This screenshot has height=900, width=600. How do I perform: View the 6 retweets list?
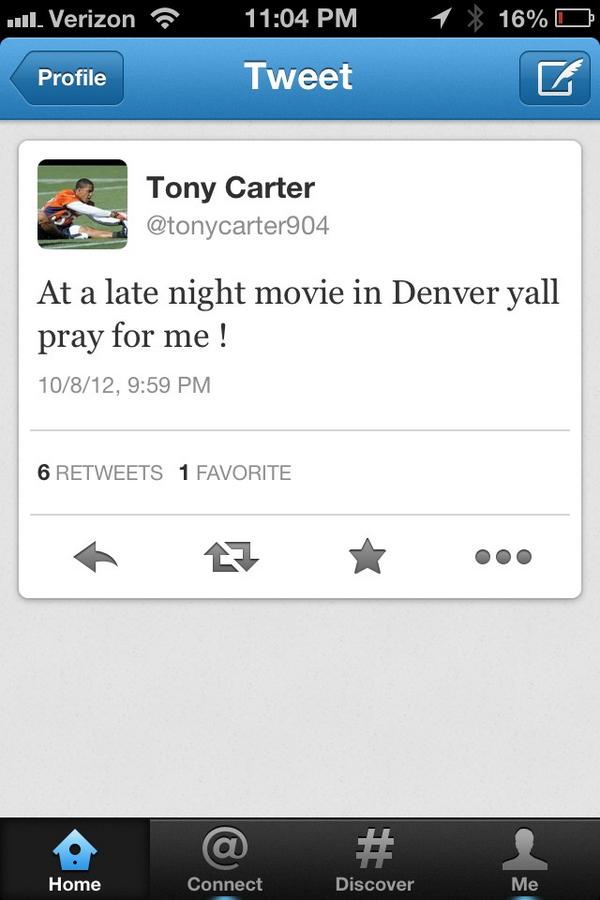pyautogui.click(x=100, y=473)
